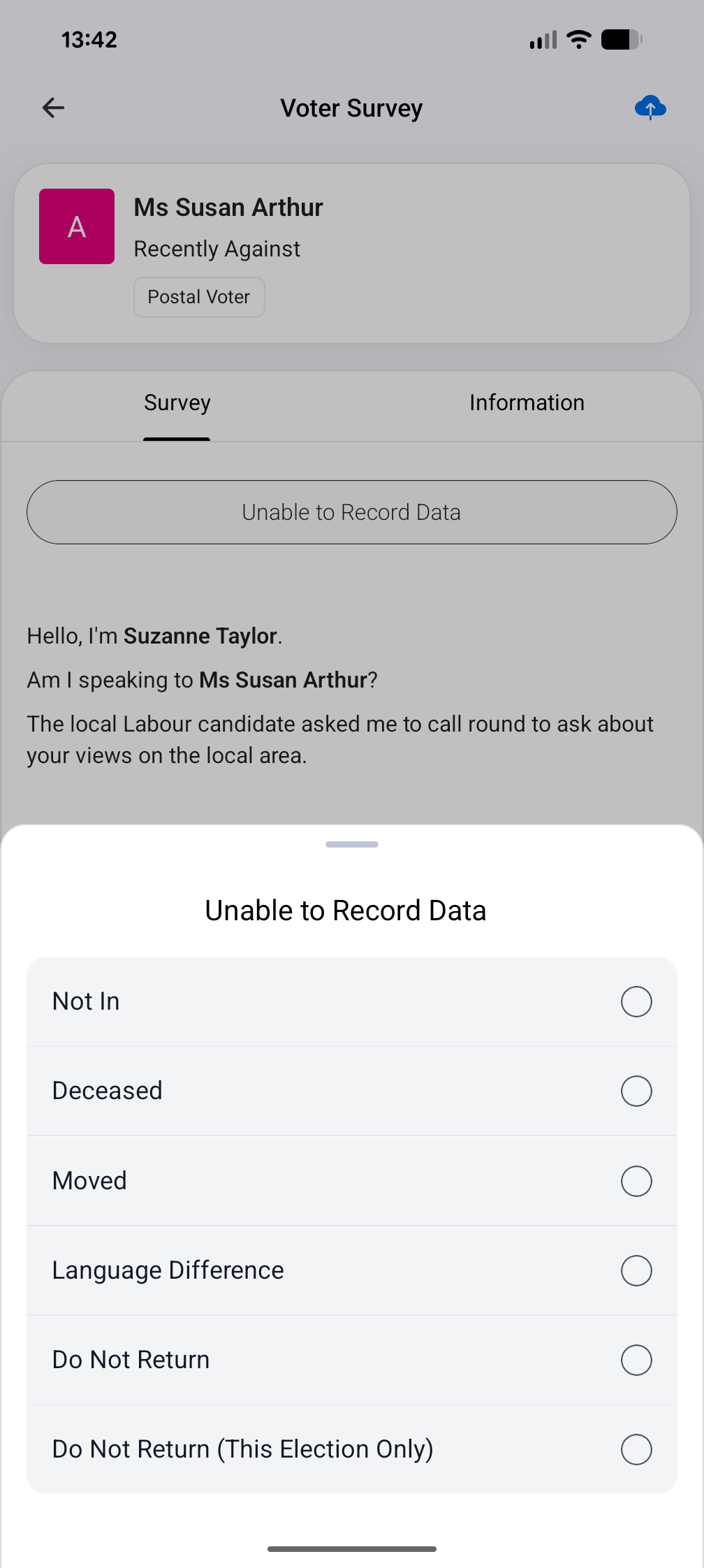Tap the bottom sheet drag handle
Screen dimensions: 704x1568
pyautogui.click(x=352, y=845)
